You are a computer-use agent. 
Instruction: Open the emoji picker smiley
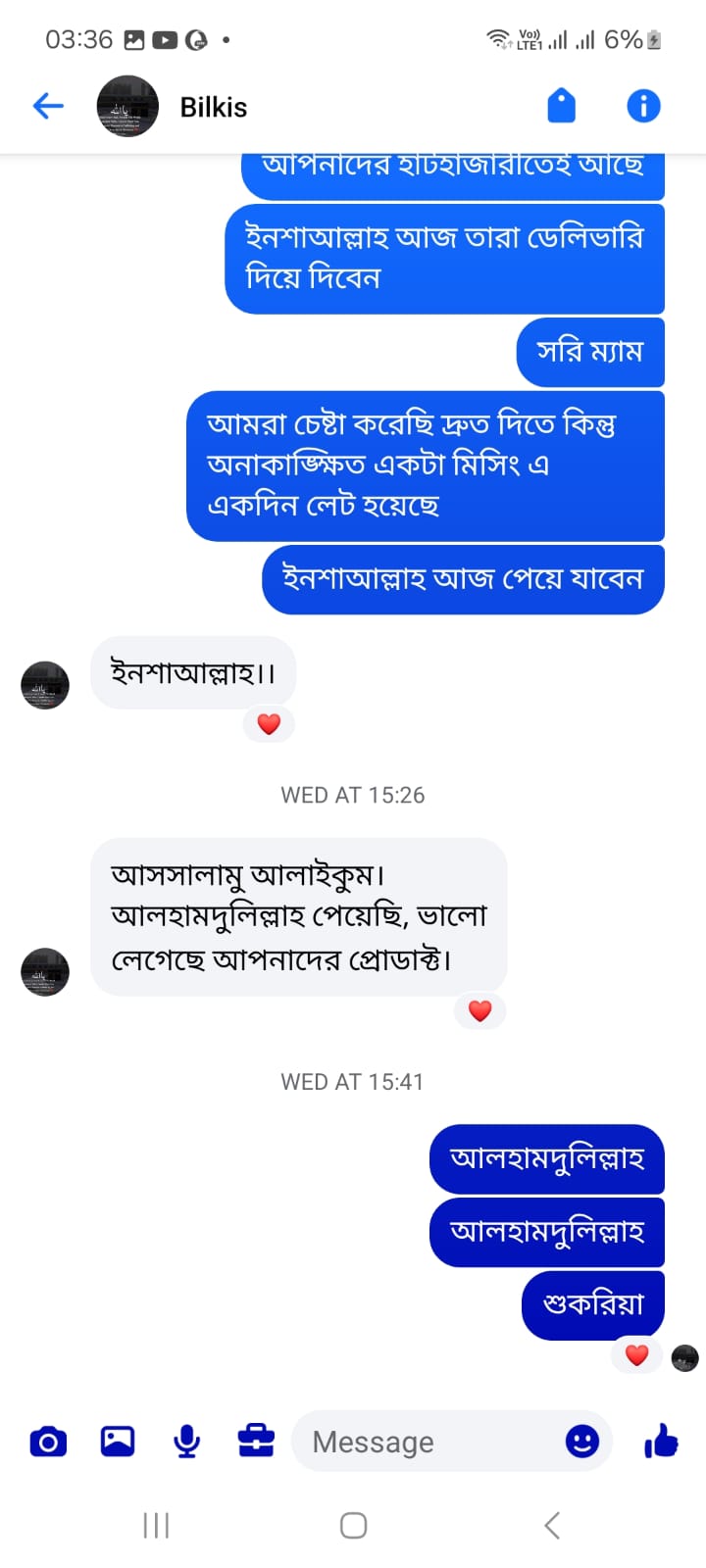pyautogui.click(x=581, y=1442)
